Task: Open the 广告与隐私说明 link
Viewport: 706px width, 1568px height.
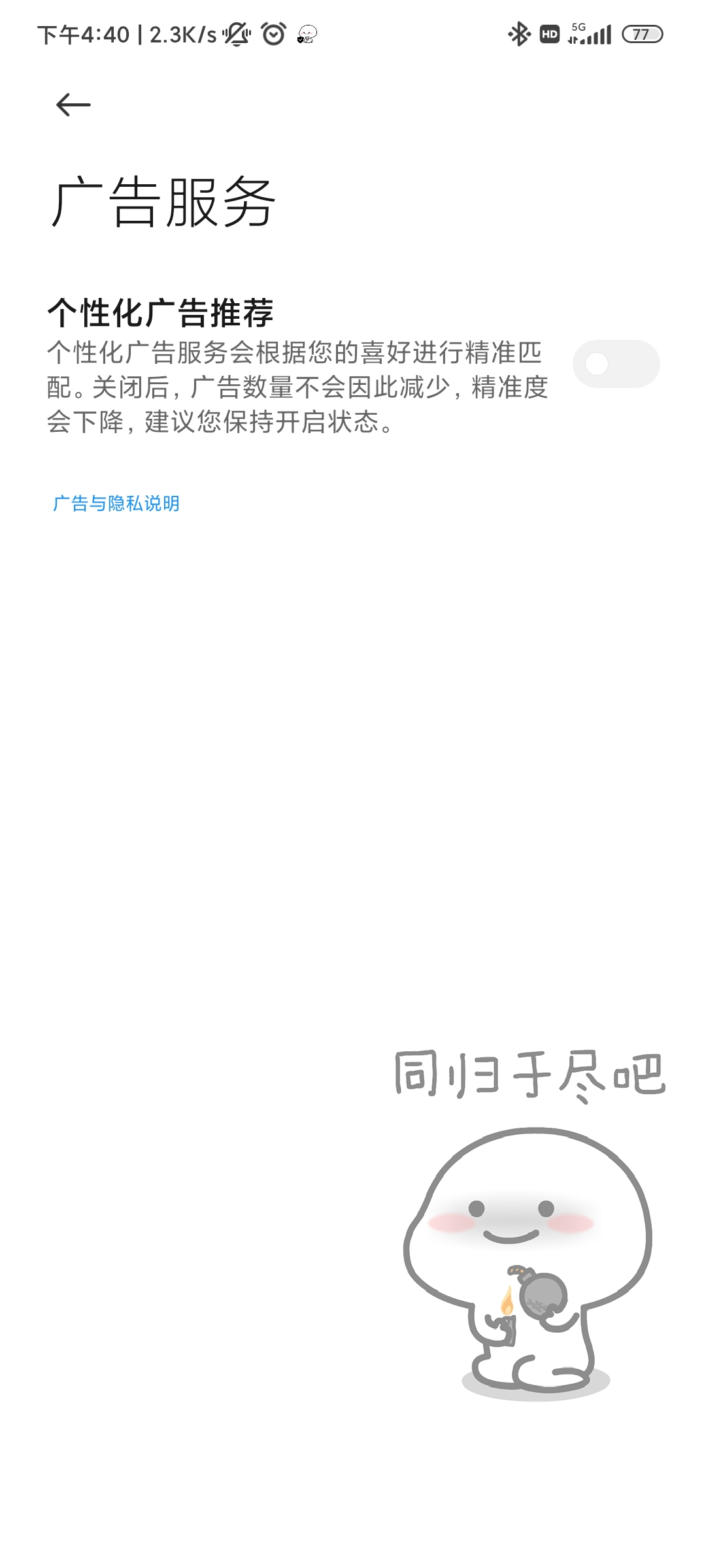Action: click(116, 504)
